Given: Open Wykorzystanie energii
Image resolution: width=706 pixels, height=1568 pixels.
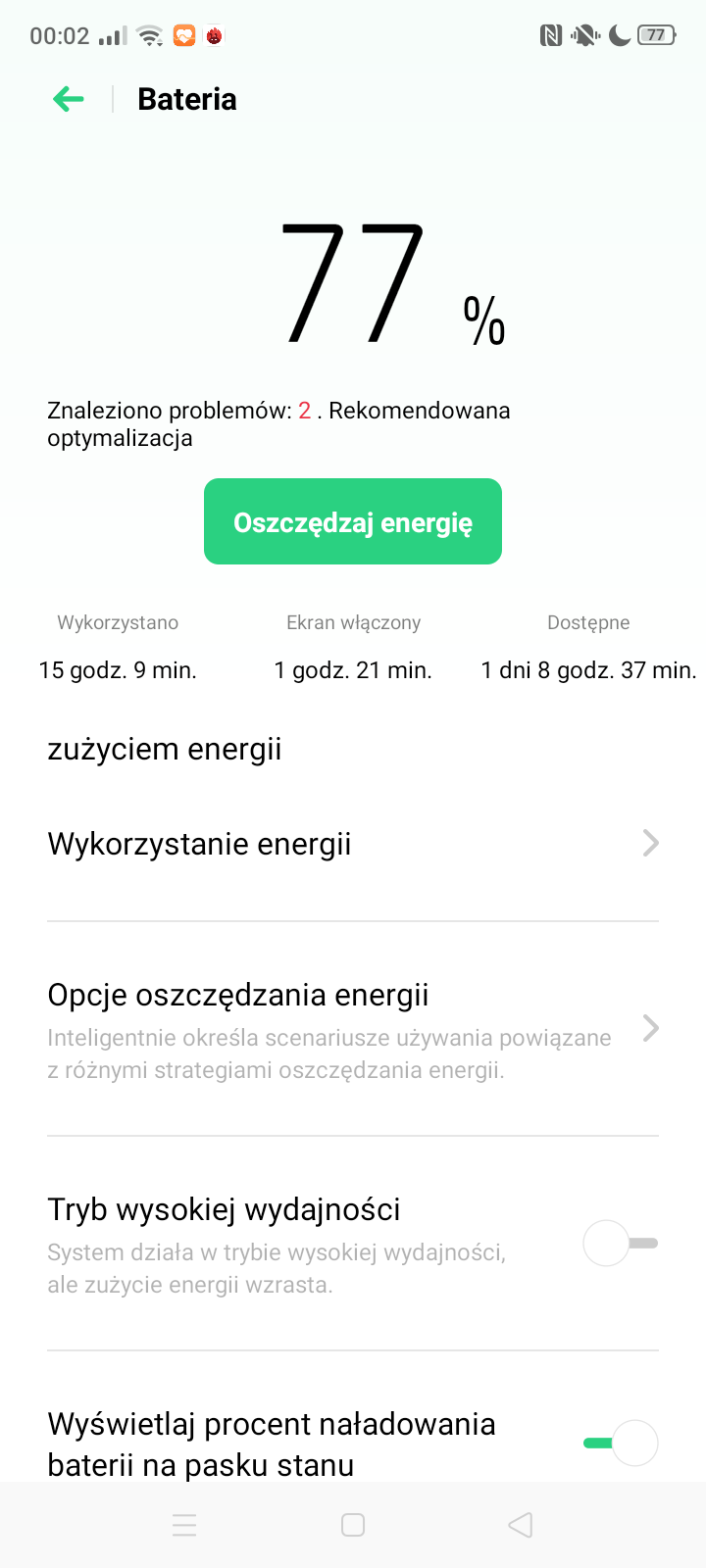Looking at the screenshot, I should tap(353, 844).
